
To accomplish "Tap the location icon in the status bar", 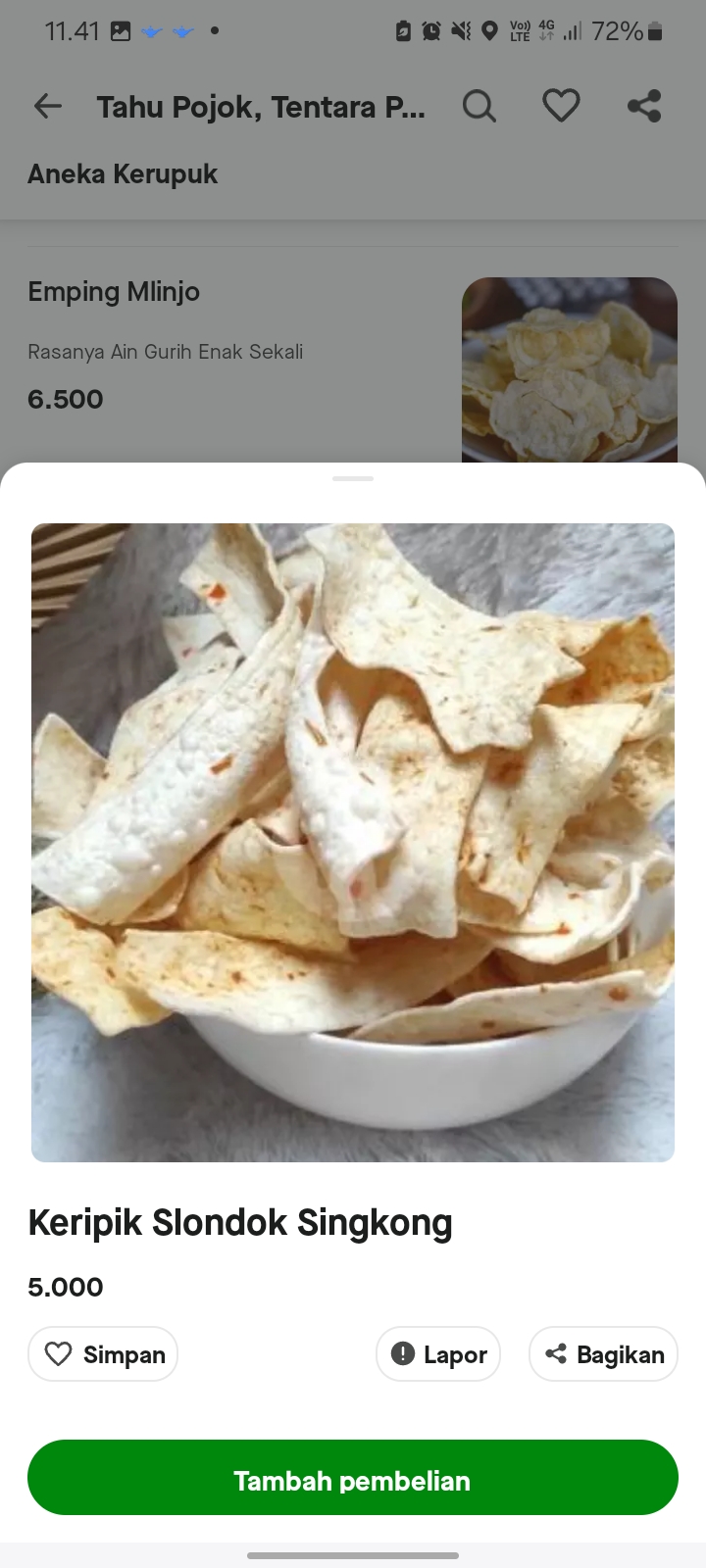I will (x=490, y=30).
